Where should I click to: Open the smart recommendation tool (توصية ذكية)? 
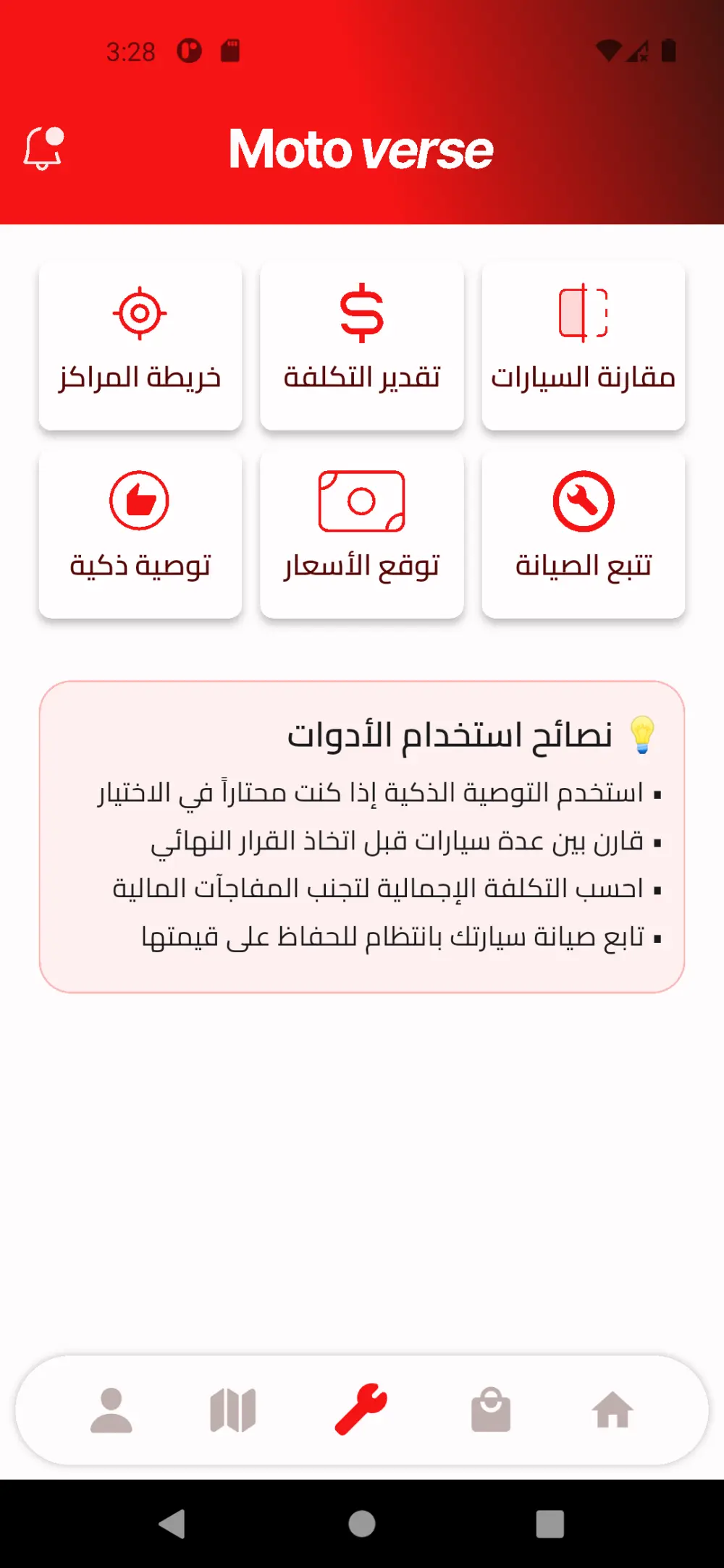(140, 532)
